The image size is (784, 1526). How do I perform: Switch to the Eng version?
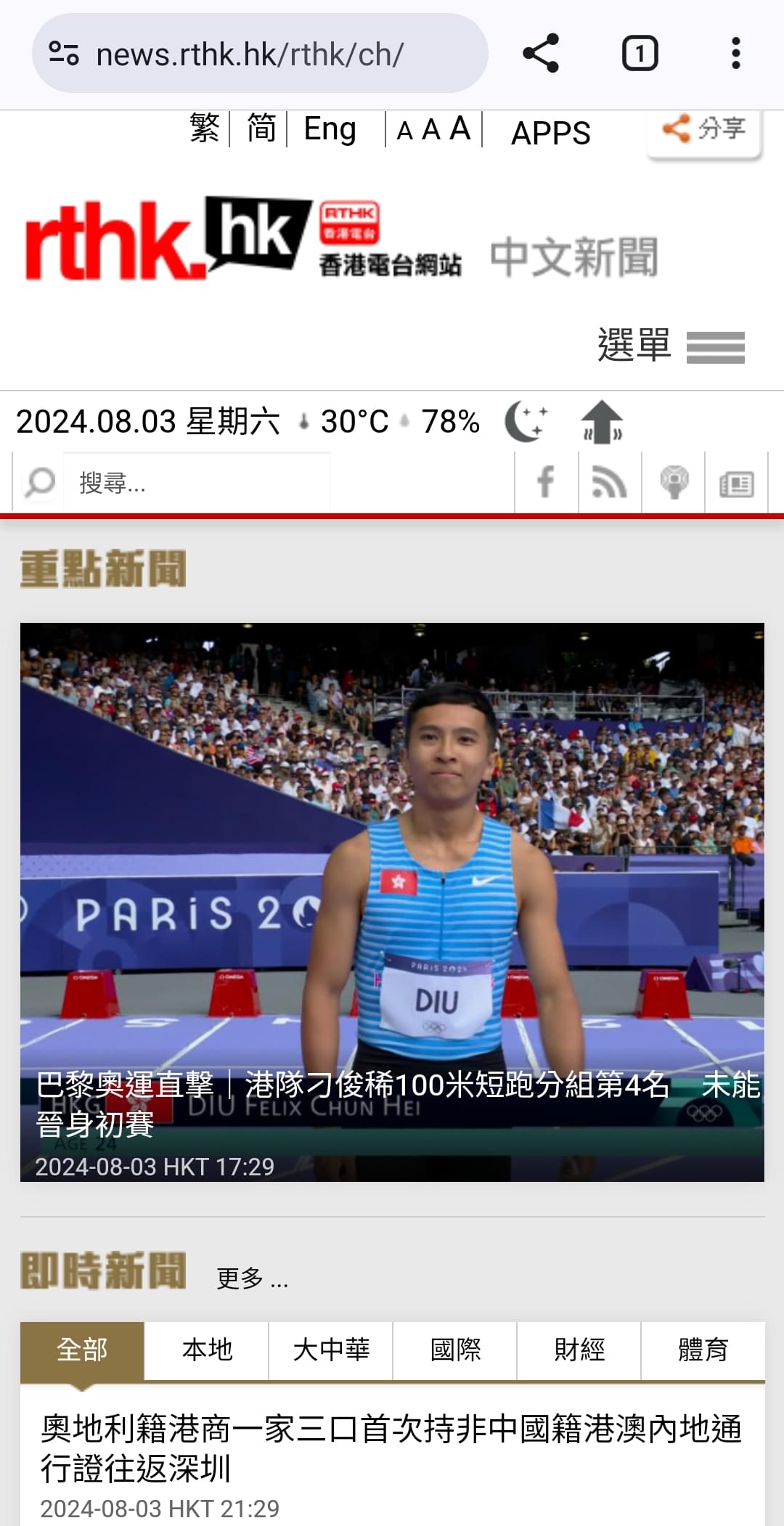coord(330,129)
